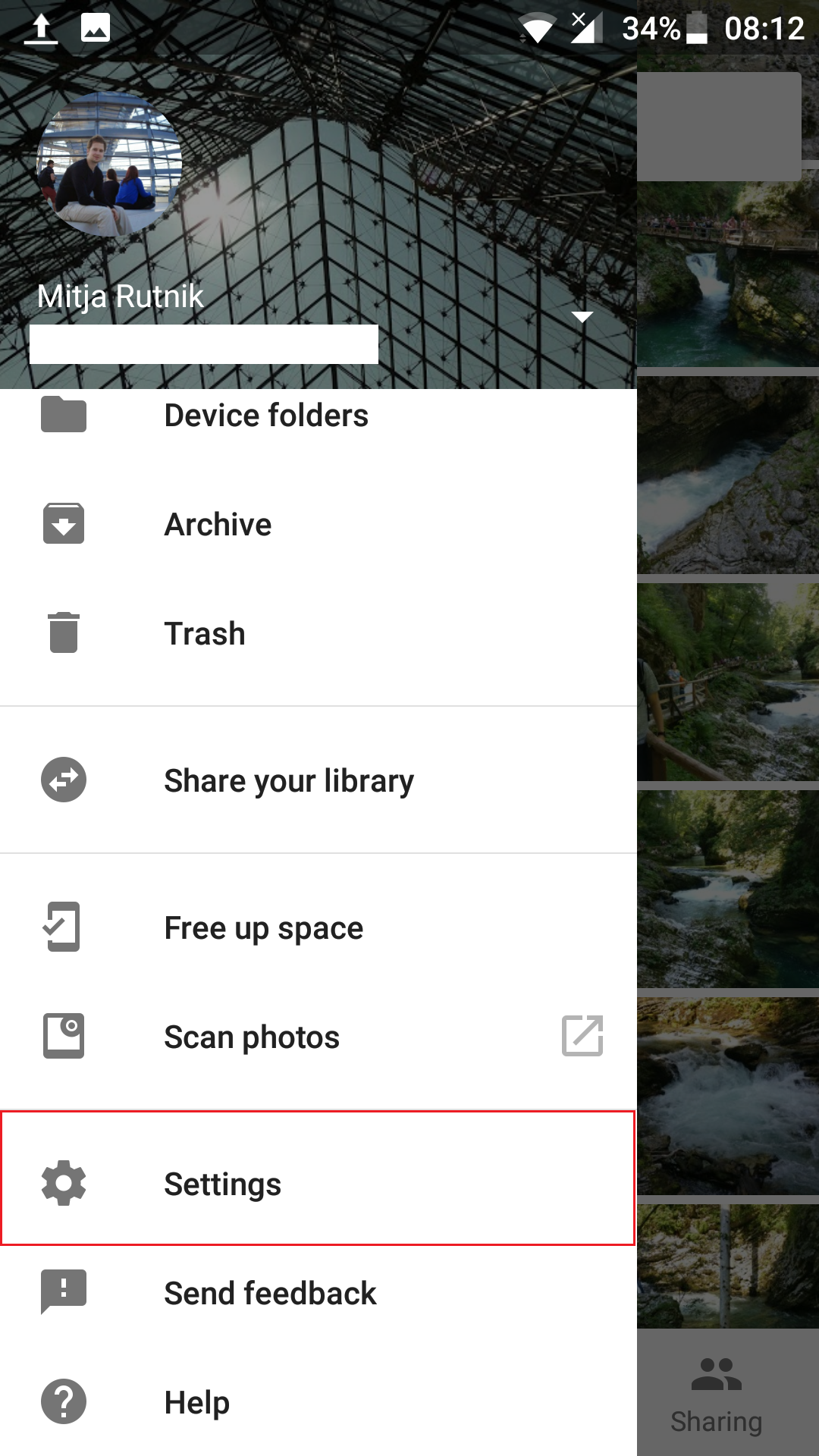Choose Free up space
Screen dimensions: 819x1456
pos(318,927)
